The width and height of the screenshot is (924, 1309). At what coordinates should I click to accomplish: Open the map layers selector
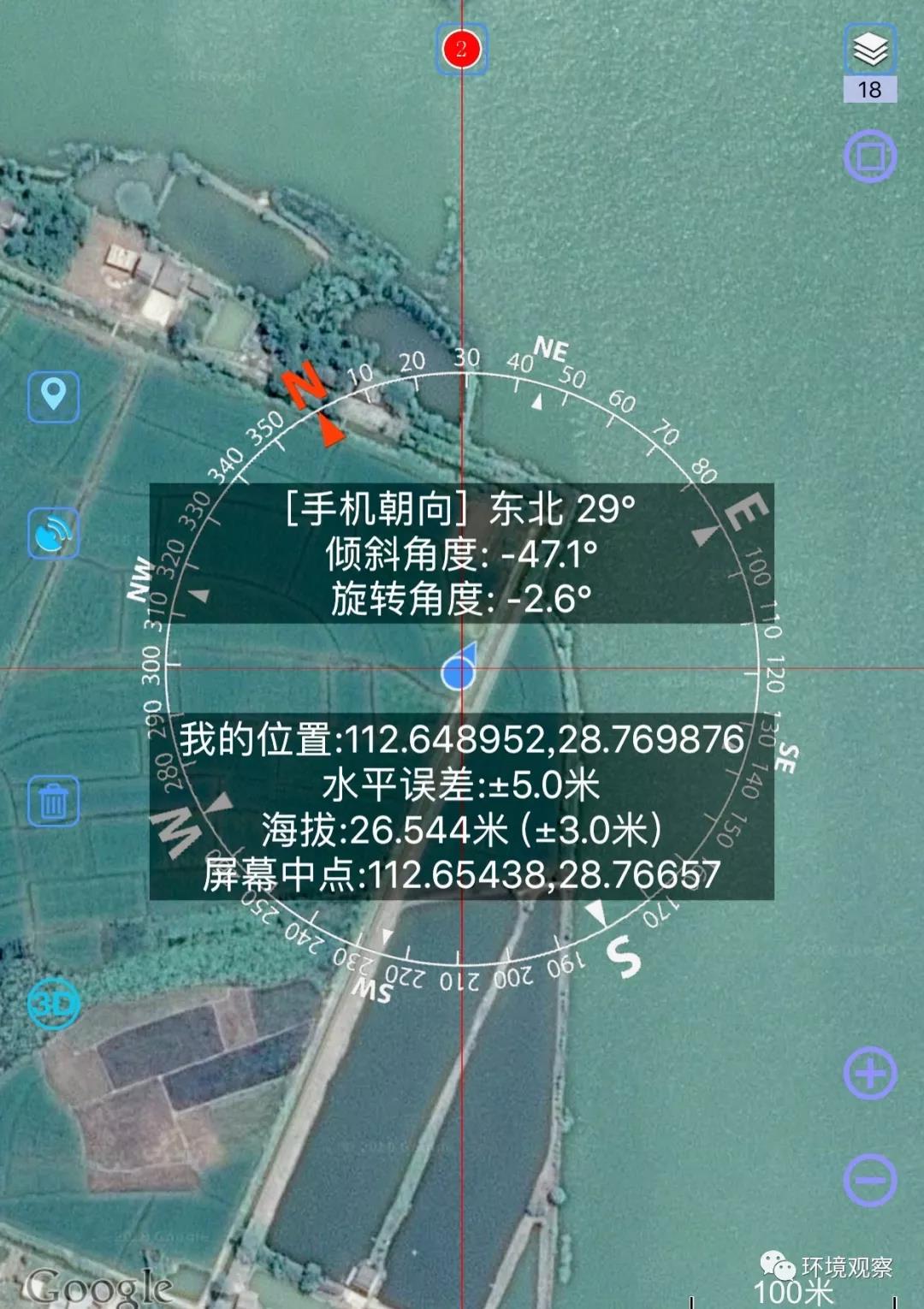[x=870, y=50]
